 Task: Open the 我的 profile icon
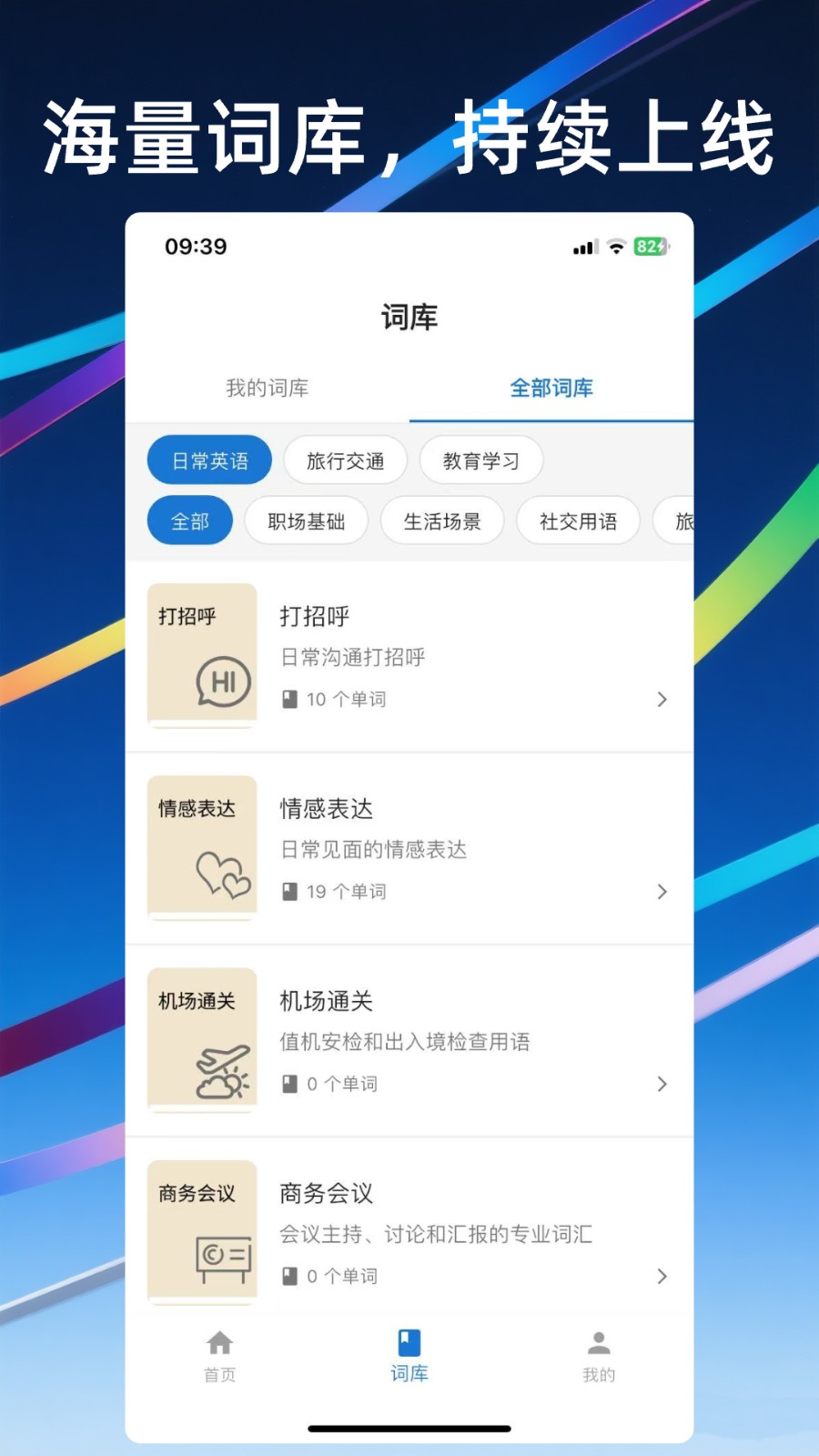tap(599, 1344)
